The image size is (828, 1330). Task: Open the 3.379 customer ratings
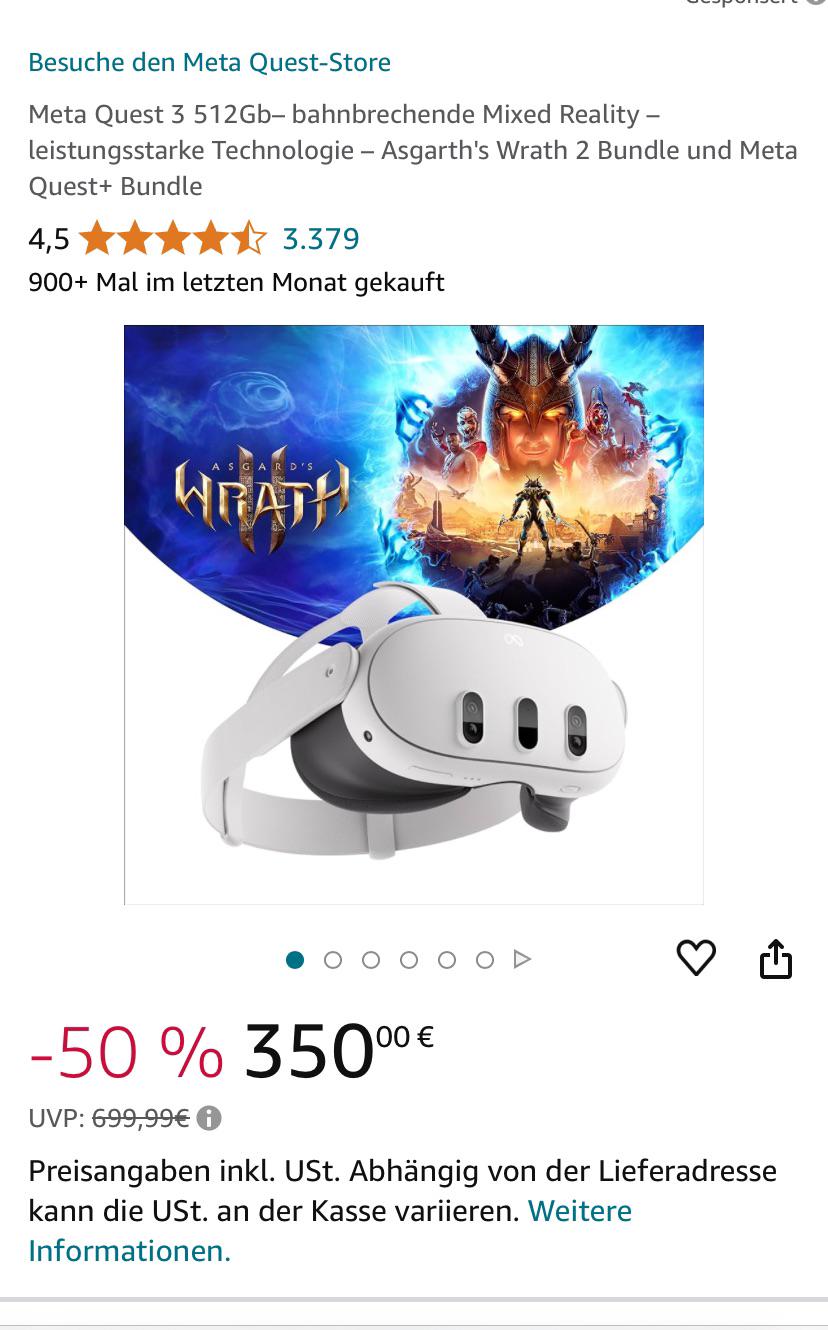tap(320, 239)
